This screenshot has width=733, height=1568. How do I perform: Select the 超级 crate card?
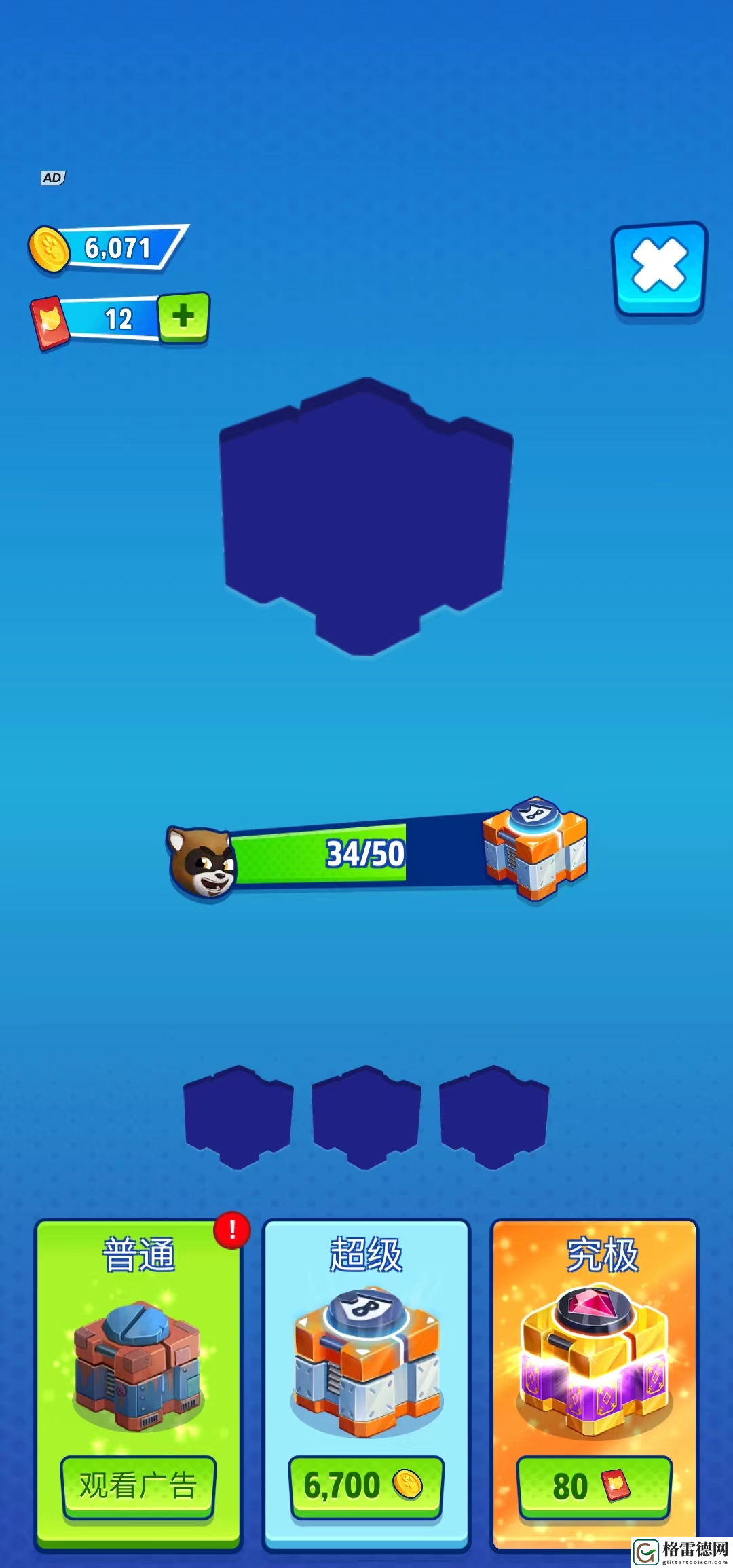click(x=366, y=1351)
